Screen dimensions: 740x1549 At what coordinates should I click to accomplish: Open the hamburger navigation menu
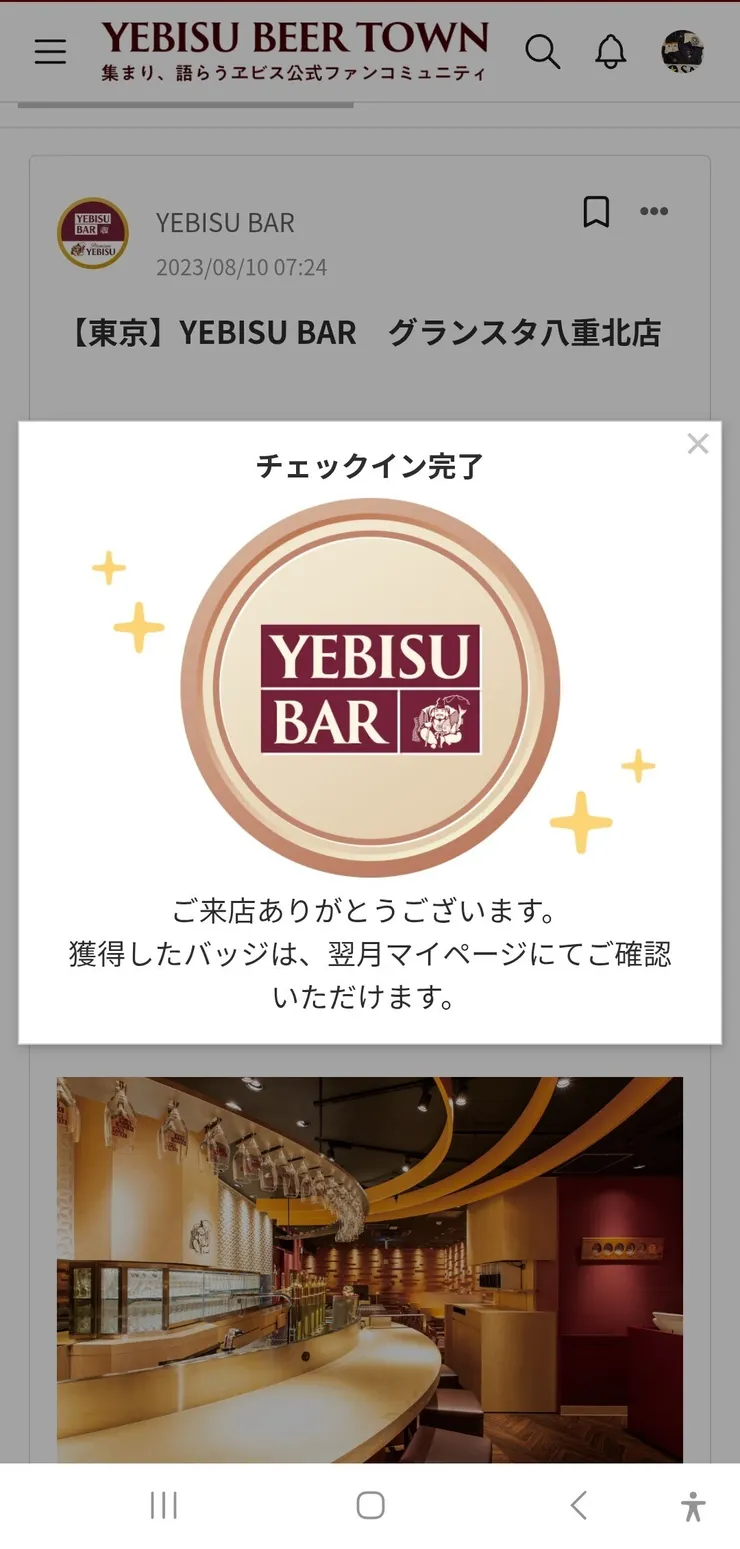coord(50,52)
